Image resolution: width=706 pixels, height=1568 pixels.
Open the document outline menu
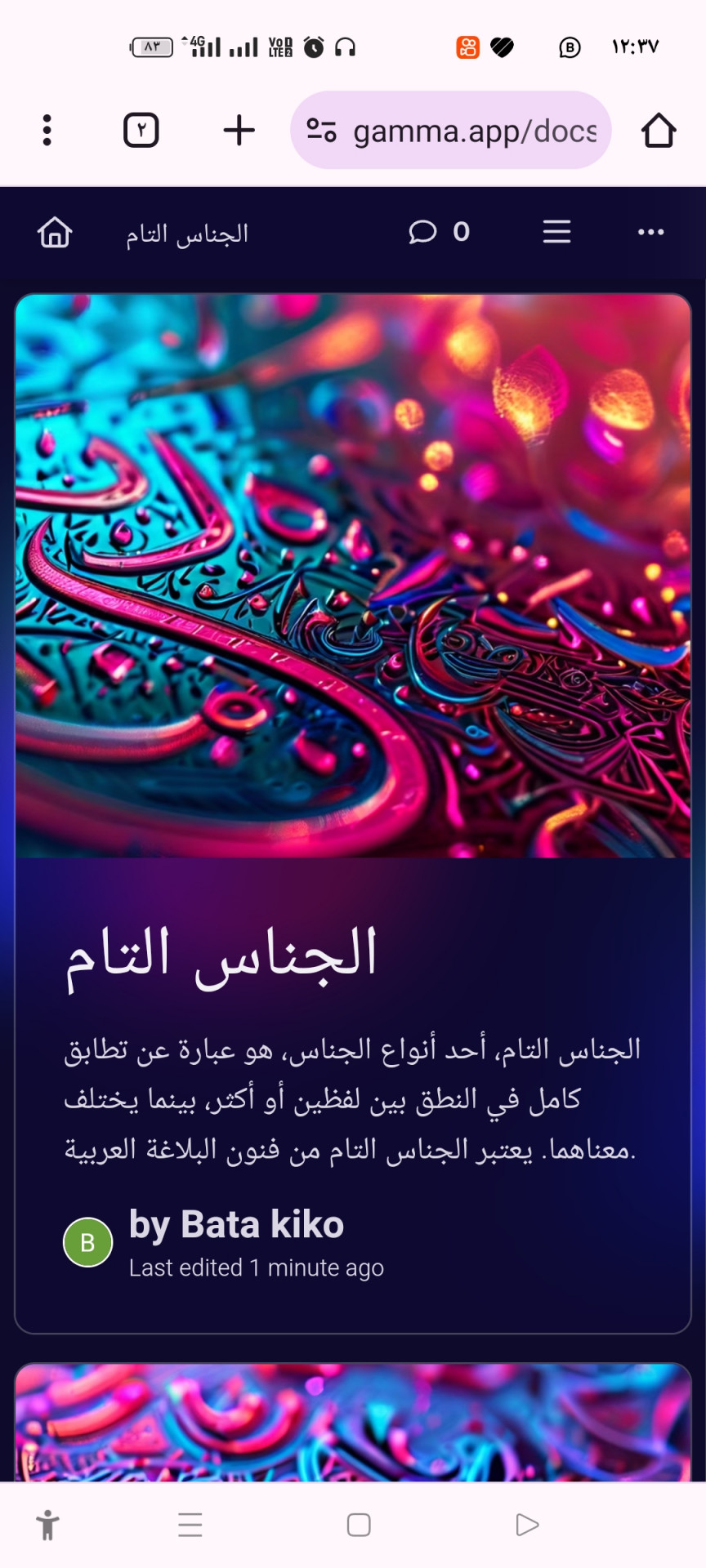tap(556, 233)
